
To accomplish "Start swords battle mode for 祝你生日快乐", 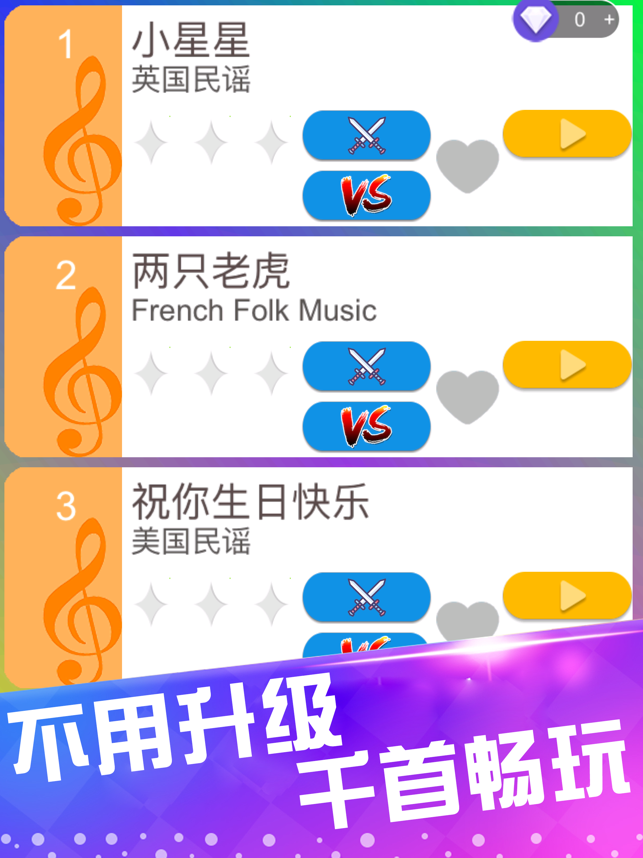I will tap(366, 597).
